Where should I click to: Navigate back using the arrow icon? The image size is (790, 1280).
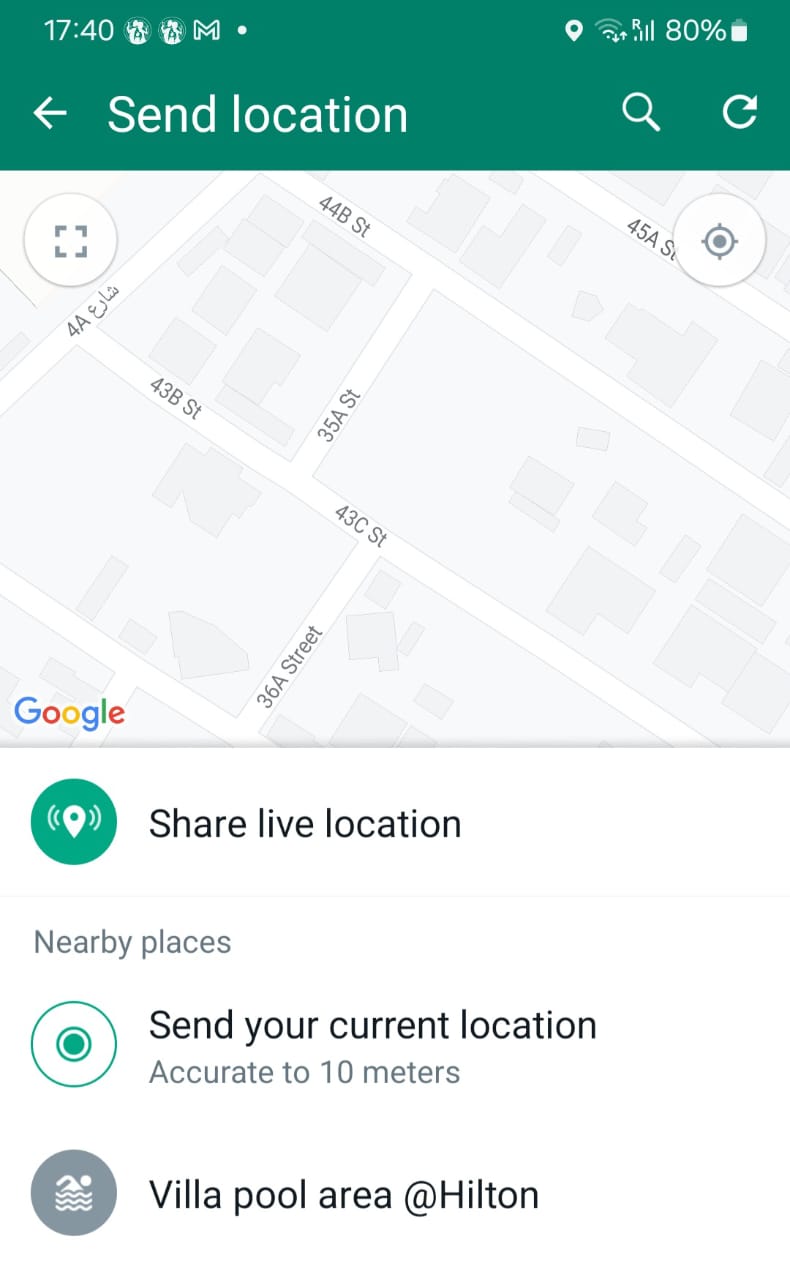click(49, 112)
